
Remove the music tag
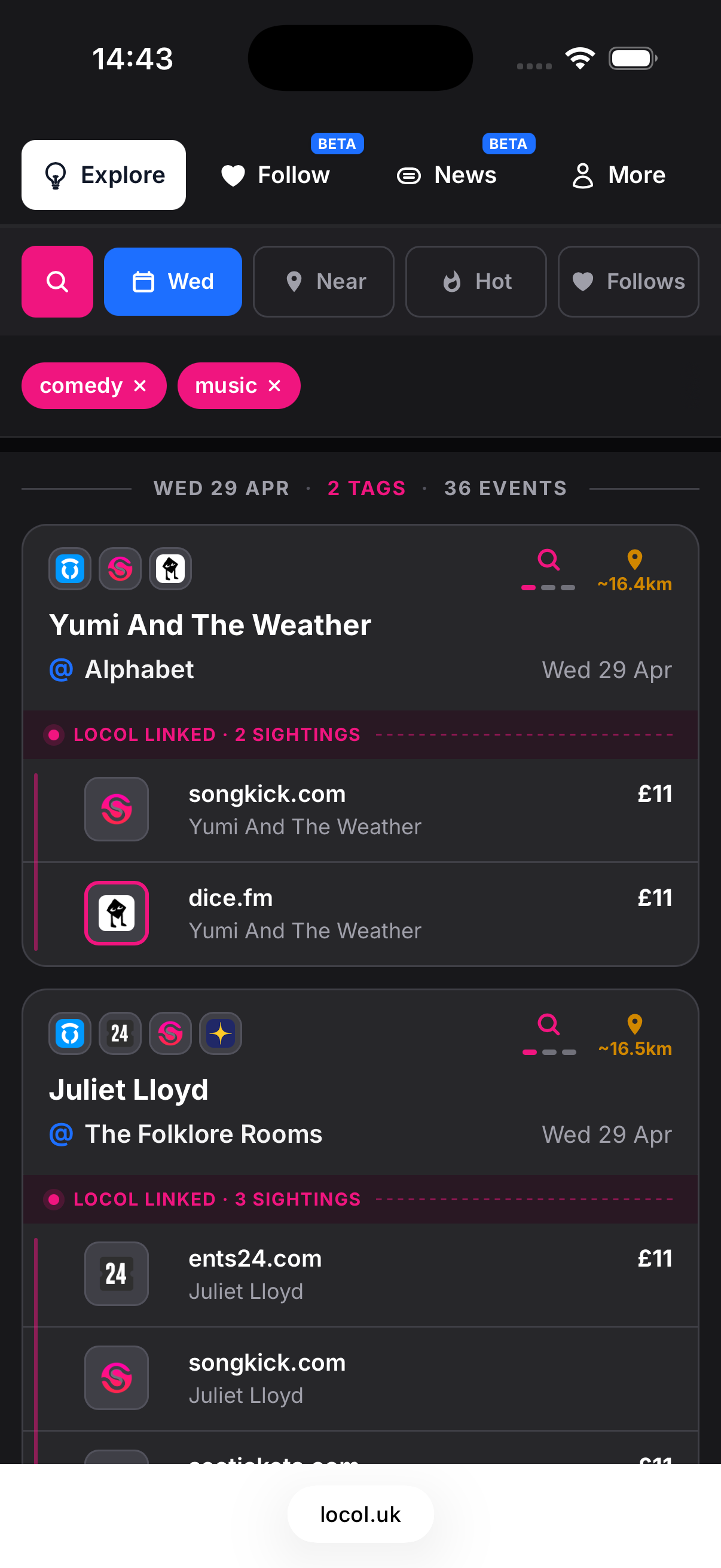point(274,386)
